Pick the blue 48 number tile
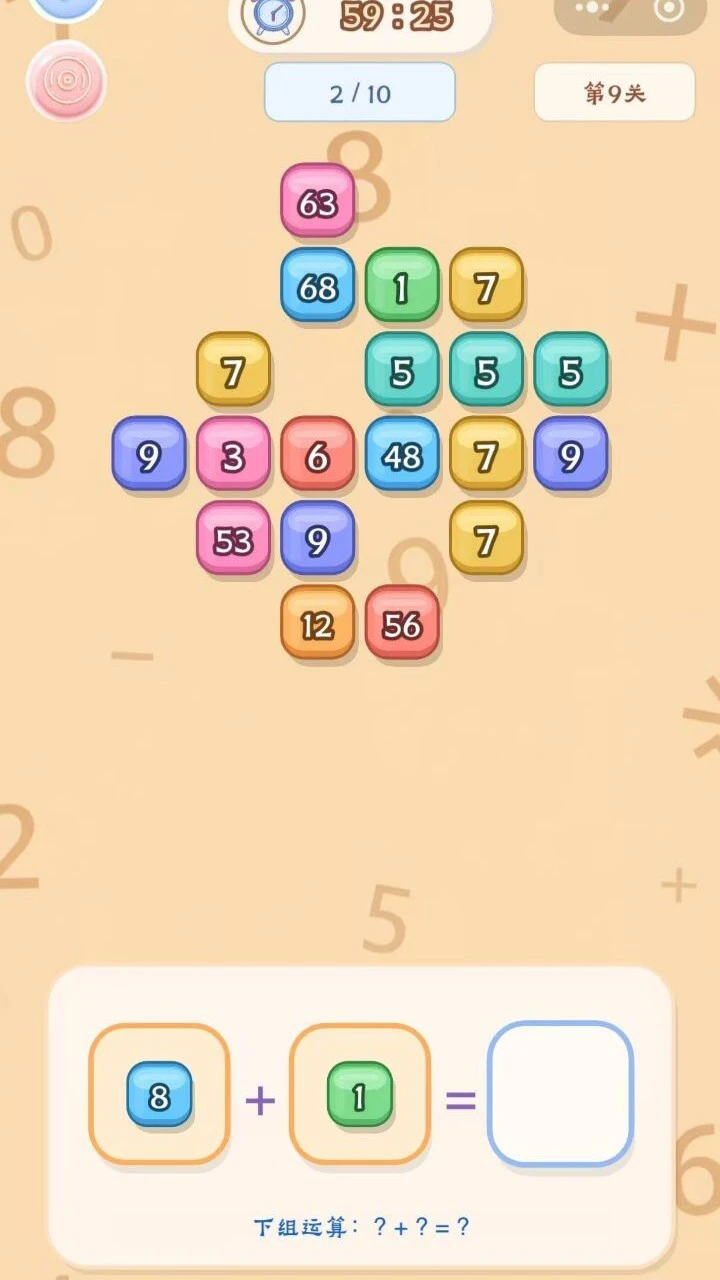 (x=402, y=455)
